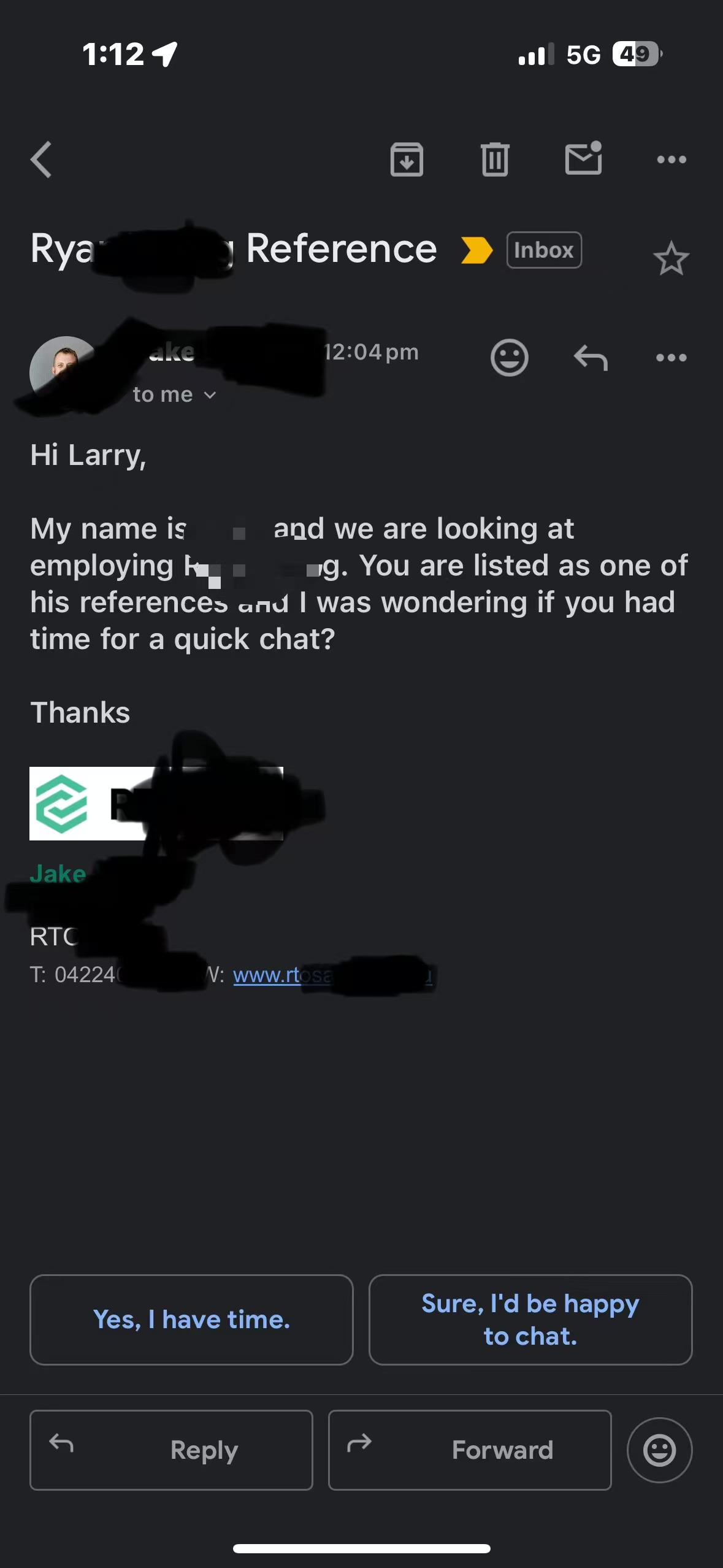The height and width of the screenshot is (1568, 723).
Task: Tap the yellow importance marker
Action: pos(476,250)
